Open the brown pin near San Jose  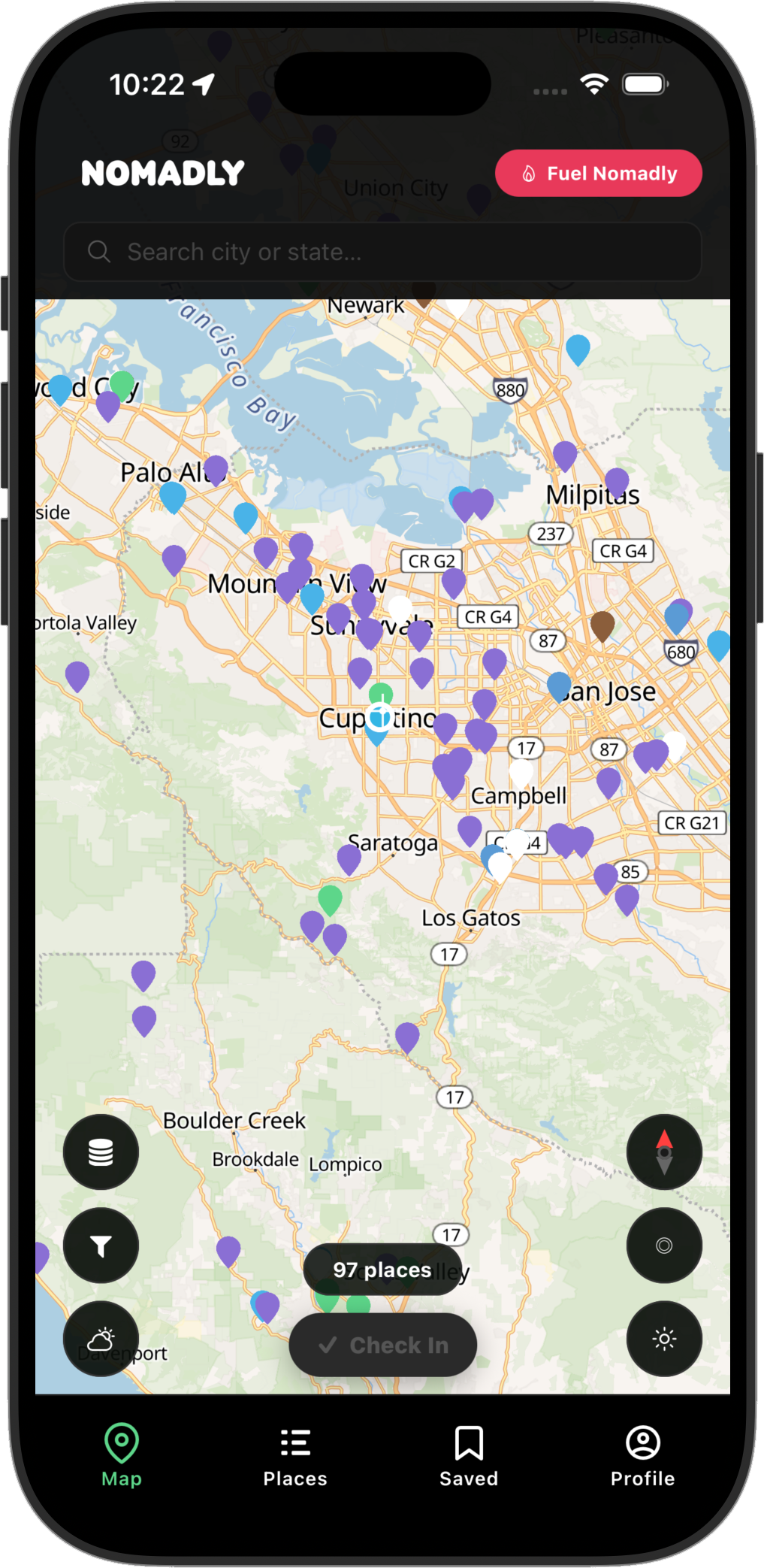[602, 624]
